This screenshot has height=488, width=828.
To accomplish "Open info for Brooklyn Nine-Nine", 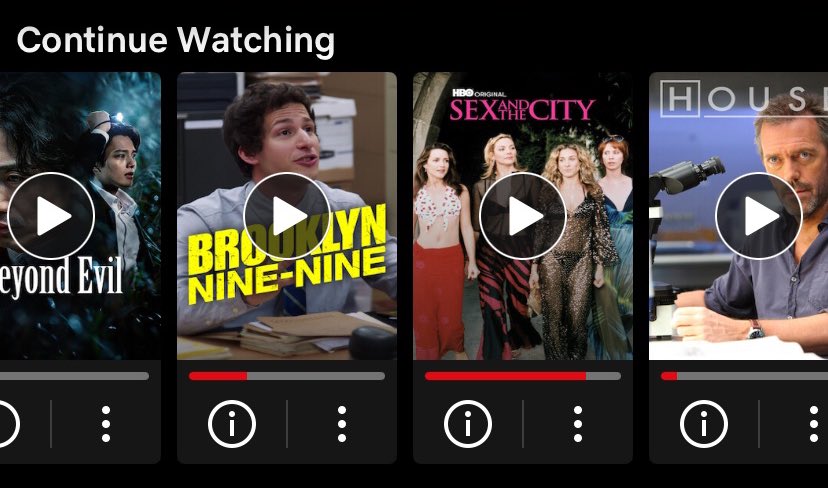I will click(x=232, y=424).
